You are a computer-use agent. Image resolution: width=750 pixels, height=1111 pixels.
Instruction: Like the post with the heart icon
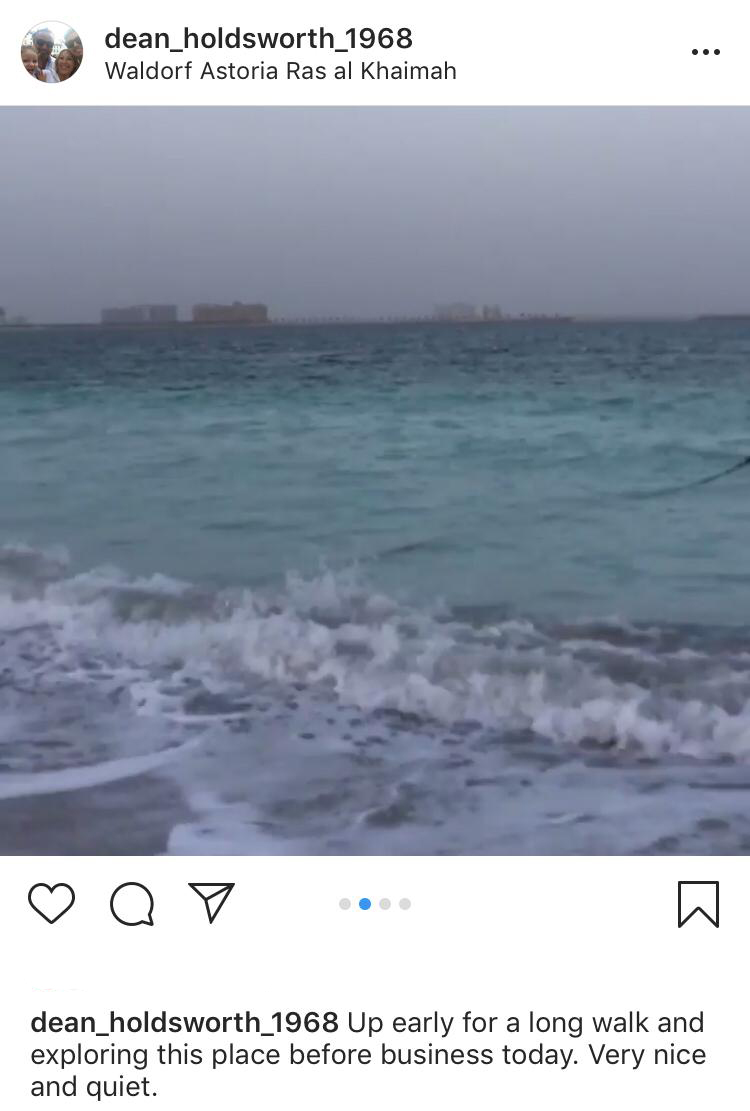click(x=51, y=903)
